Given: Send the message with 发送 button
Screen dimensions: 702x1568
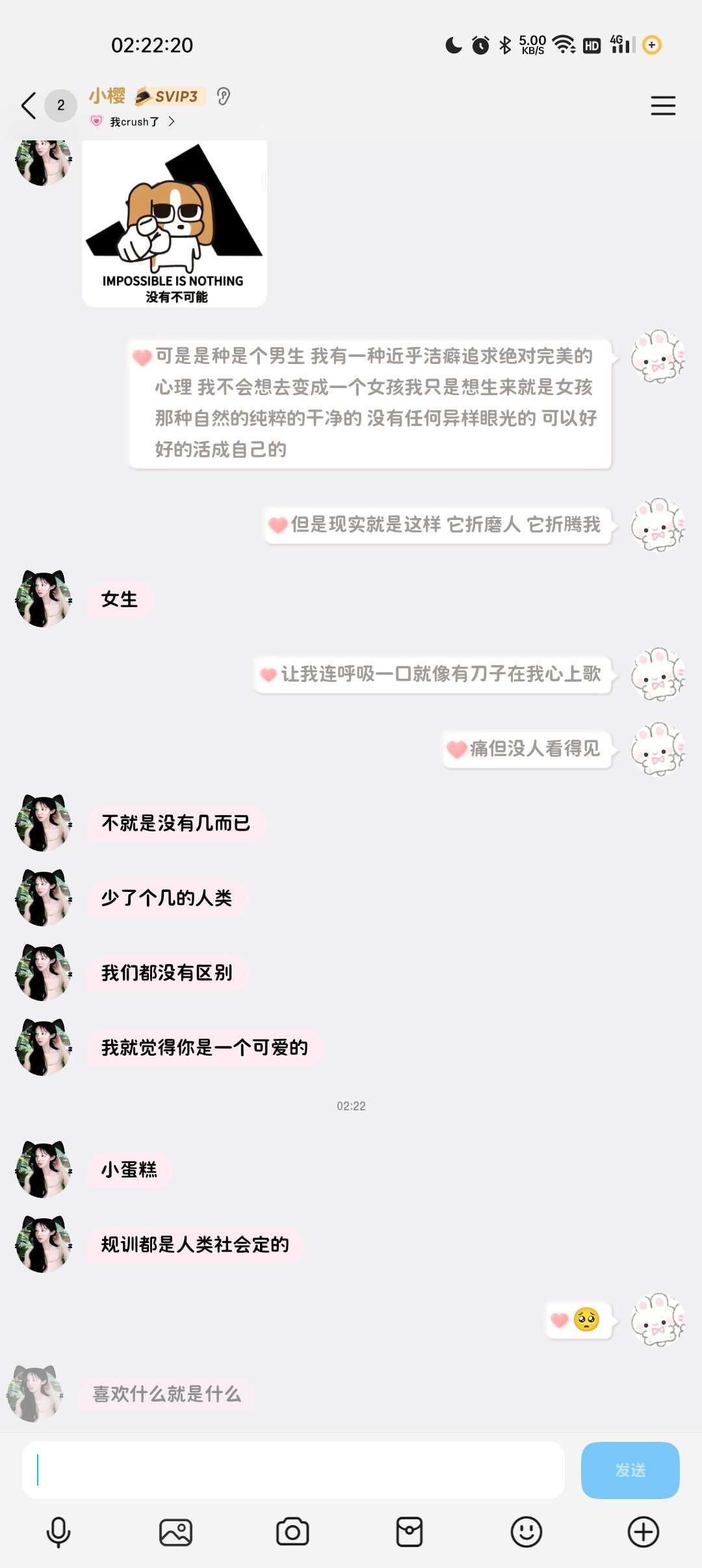Looking at the screenshot, I should pyautogui.click(x=630, y=1470).
